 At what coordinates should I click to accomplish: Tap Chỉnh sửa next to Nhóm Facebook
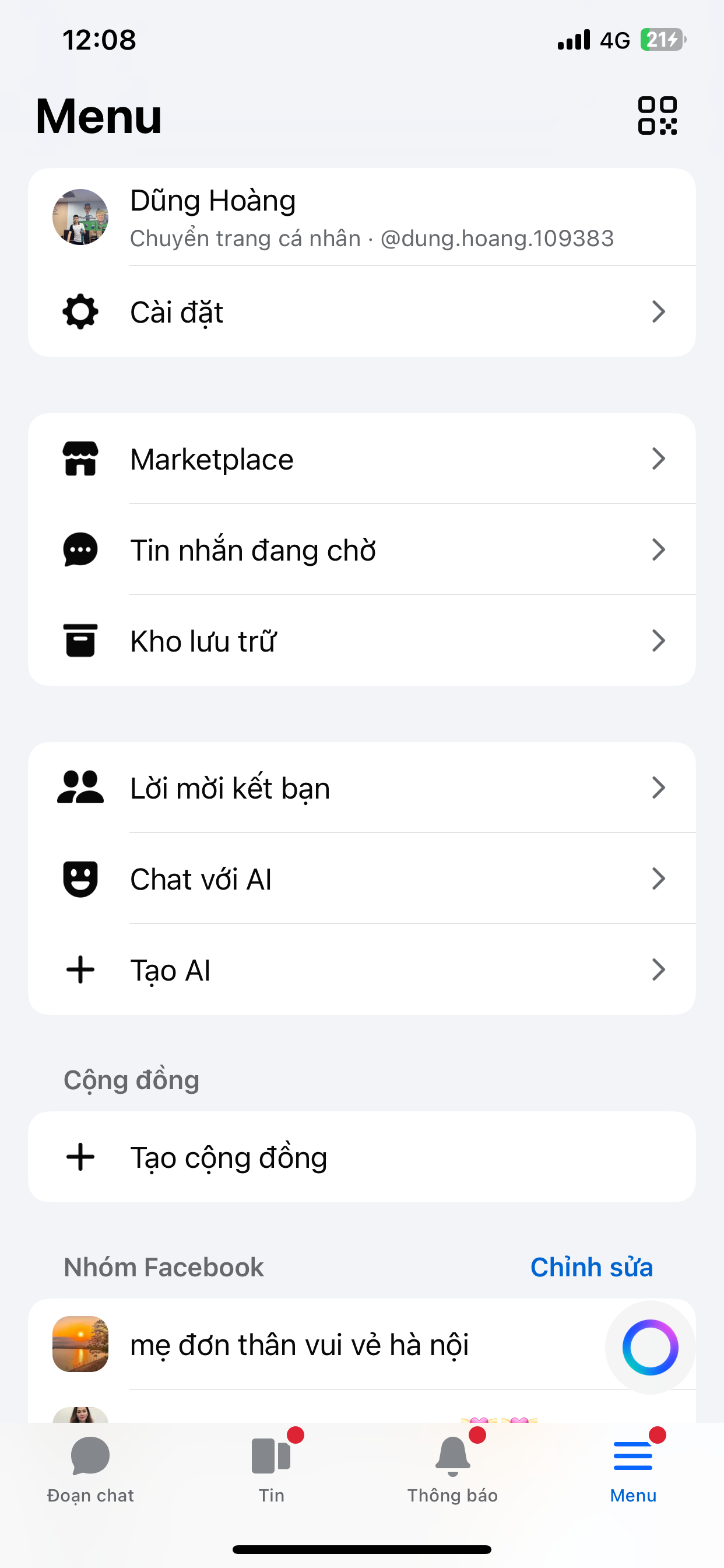point(591,1268)
